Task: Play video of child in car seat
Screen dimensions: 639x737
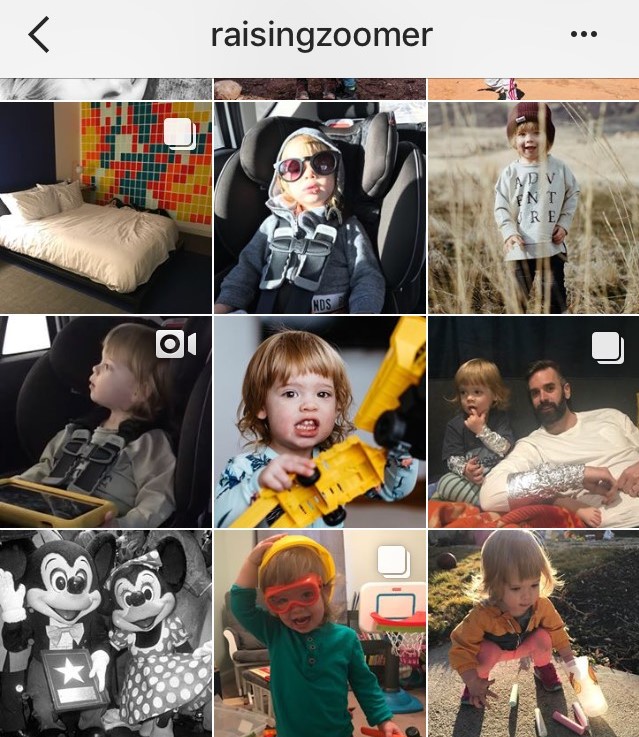Action: (x=105, y=421)
